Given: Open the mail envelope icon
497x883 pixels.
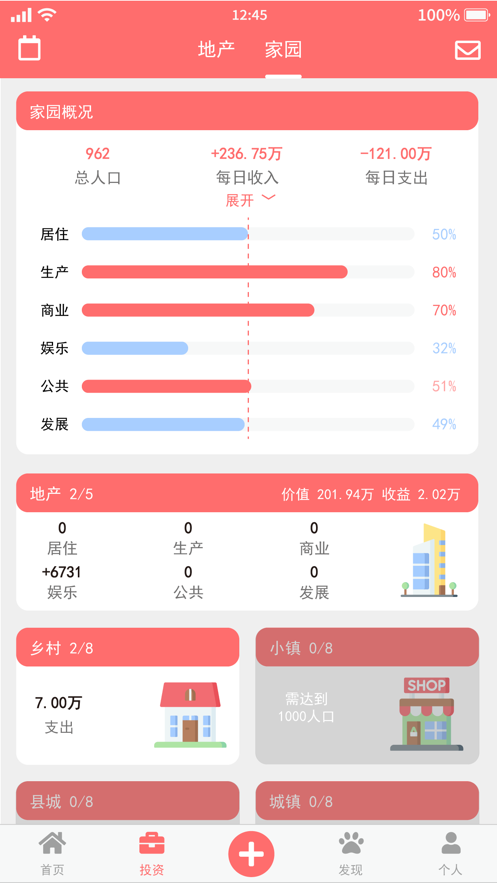Looking at the screenshot, I should (467, 50).
